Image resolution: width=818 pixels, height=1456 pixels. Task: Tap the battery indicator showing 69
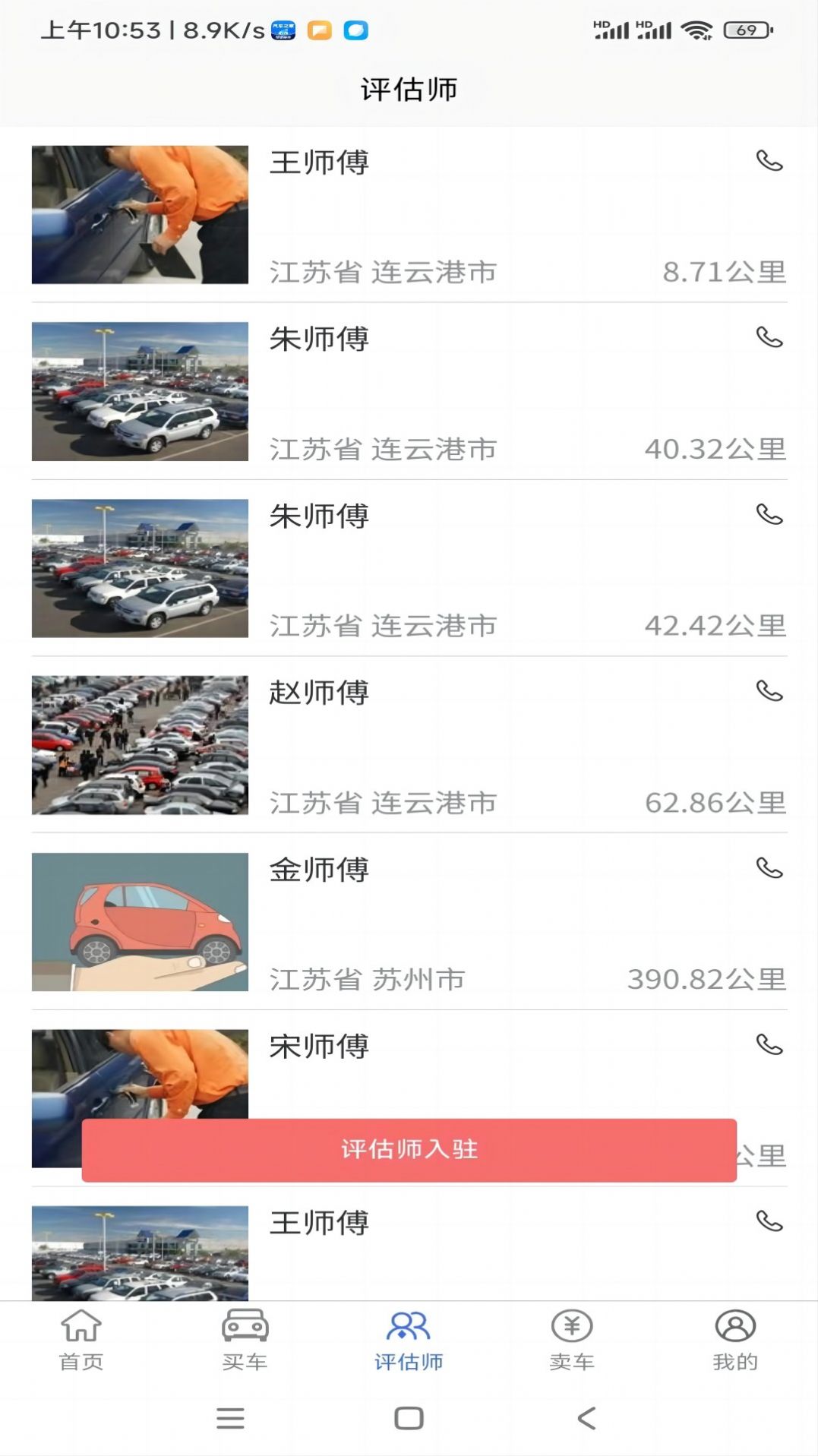tap(746, 30)
